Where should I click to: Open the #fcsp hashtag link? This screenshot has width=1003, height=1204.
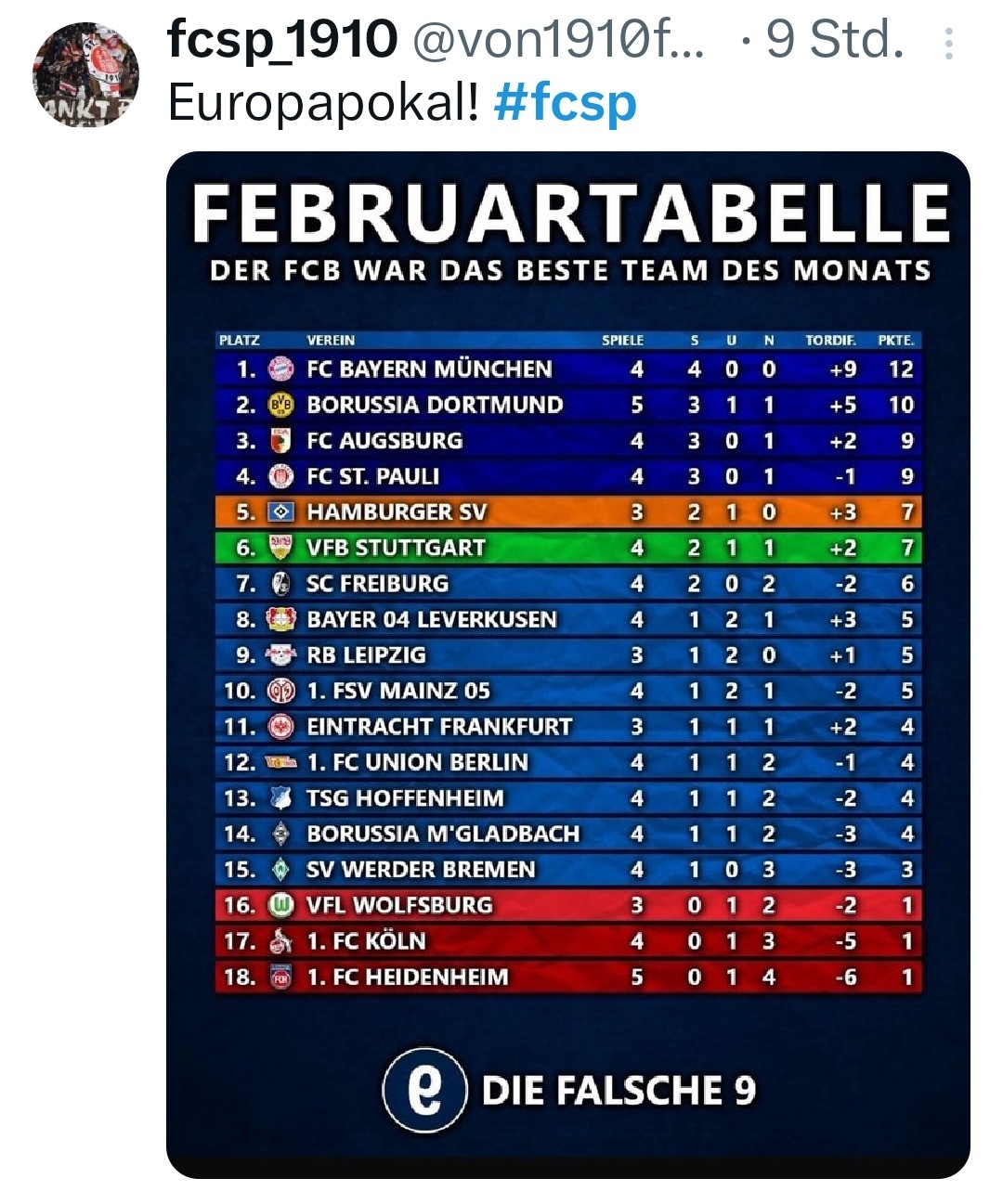point(565,103)
